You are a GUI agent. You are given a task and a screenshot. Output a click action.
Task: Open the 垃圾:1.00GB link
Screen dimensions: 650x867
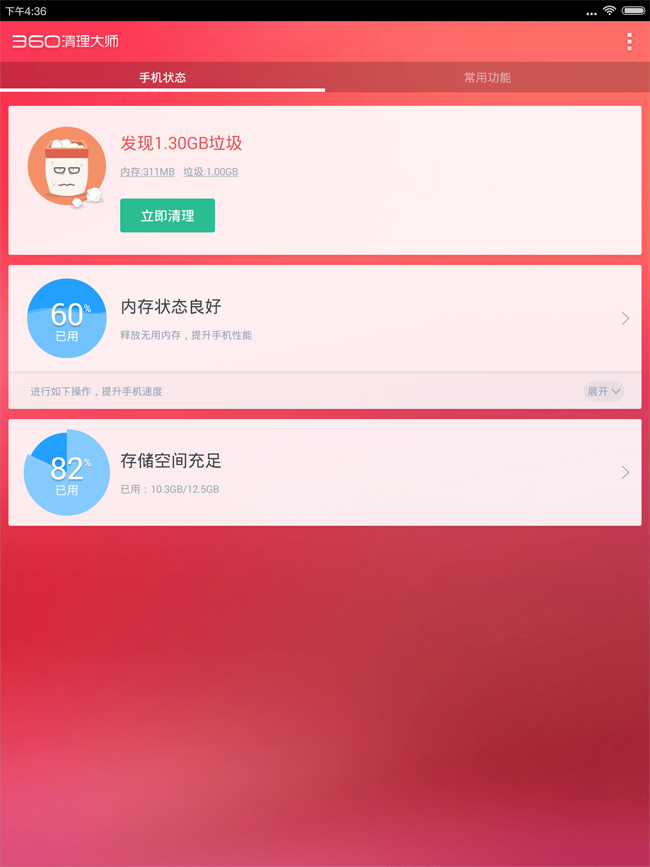[x=210, y=172]
